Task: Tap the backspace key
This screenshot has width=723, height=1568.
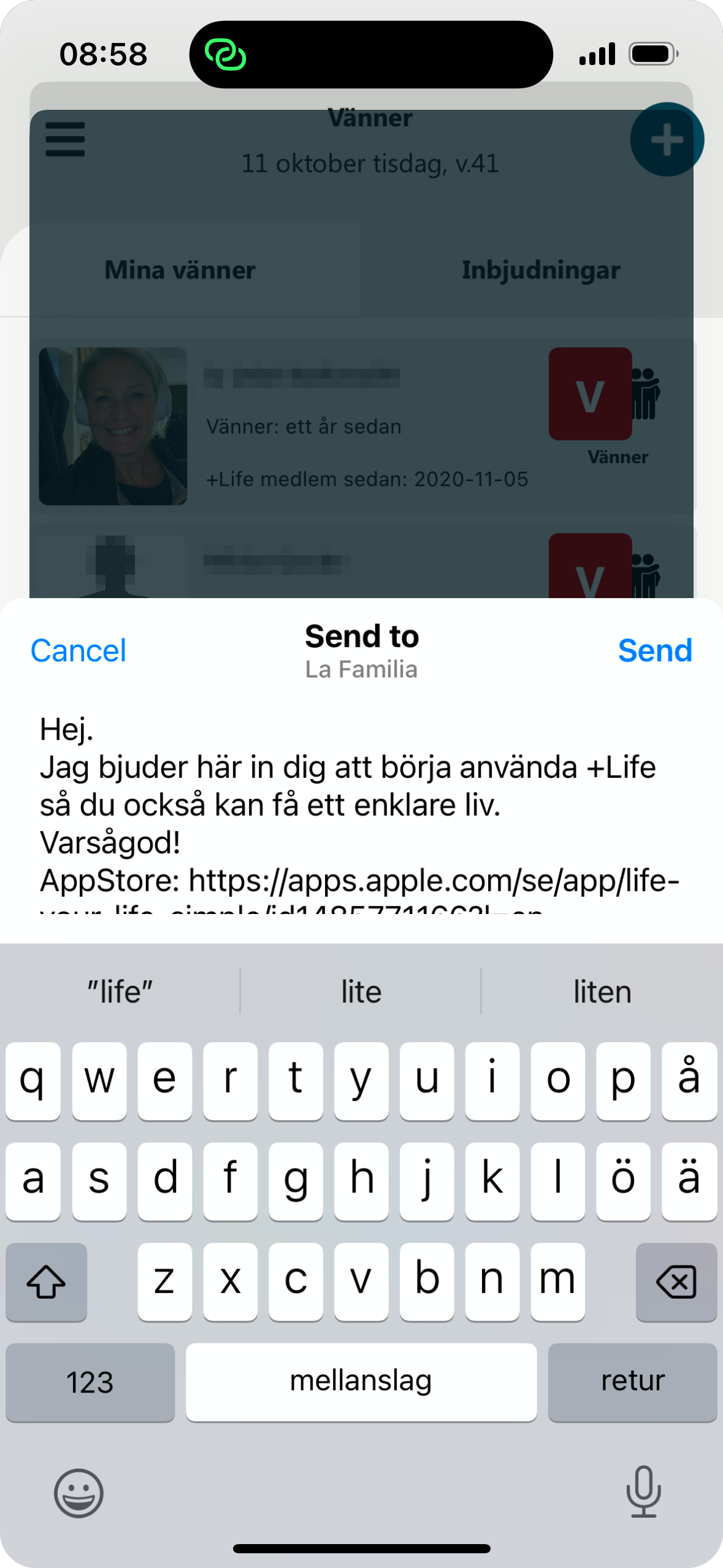Action: tap(676, 1282)
